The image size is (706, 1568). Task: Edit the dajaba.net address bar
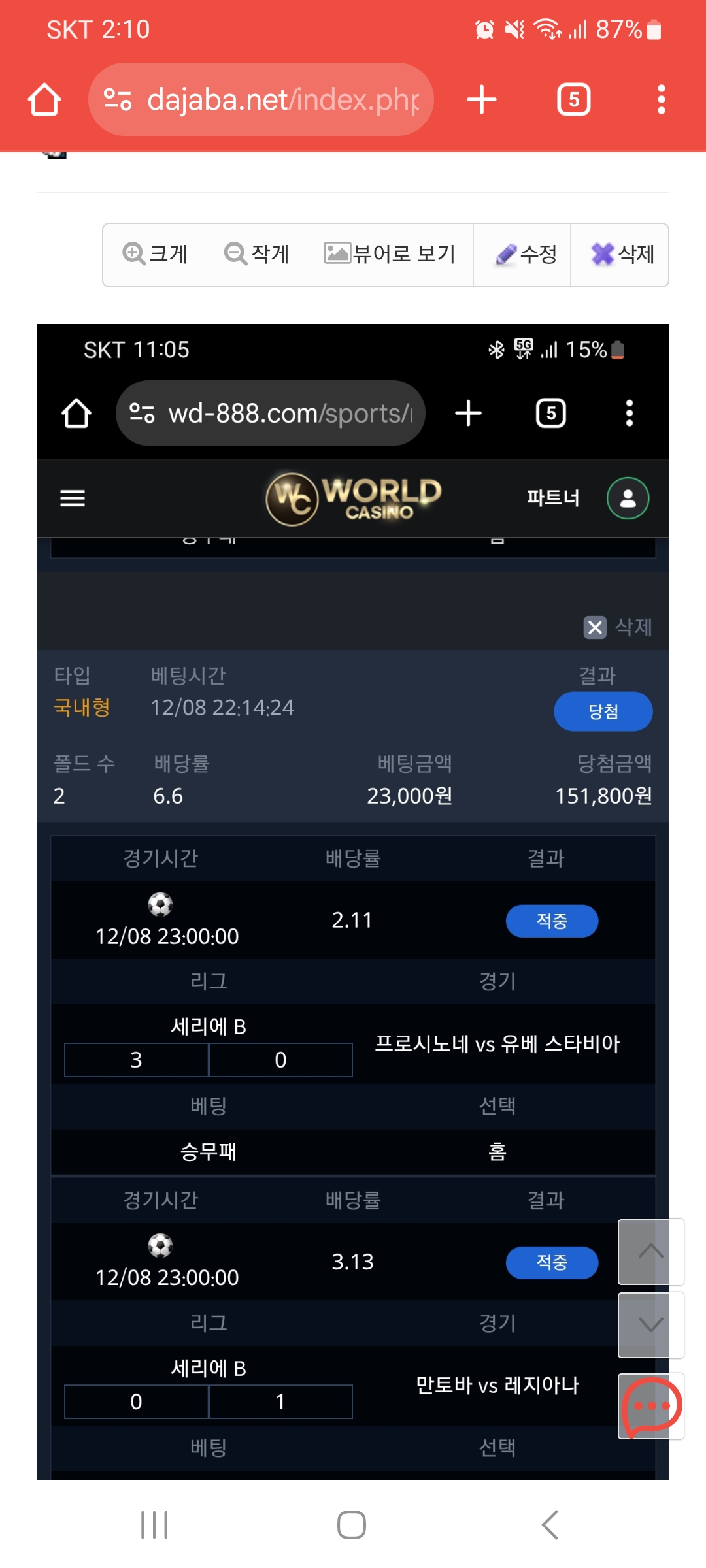click(261, 100)
